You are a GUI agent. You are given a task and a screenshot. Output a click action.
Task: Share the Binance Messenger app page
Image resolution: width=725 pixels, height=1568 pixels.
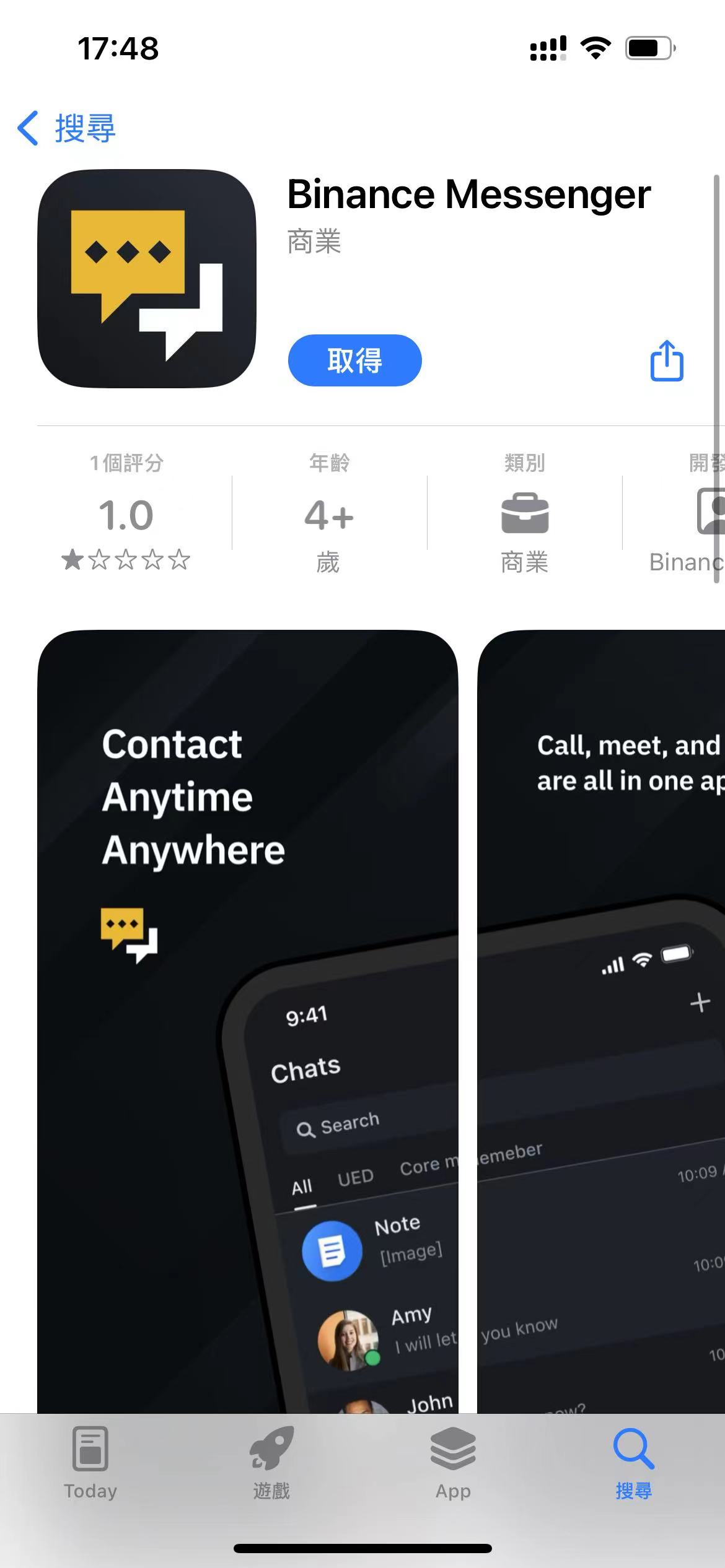pyautogui.click(x=667, y=360)
